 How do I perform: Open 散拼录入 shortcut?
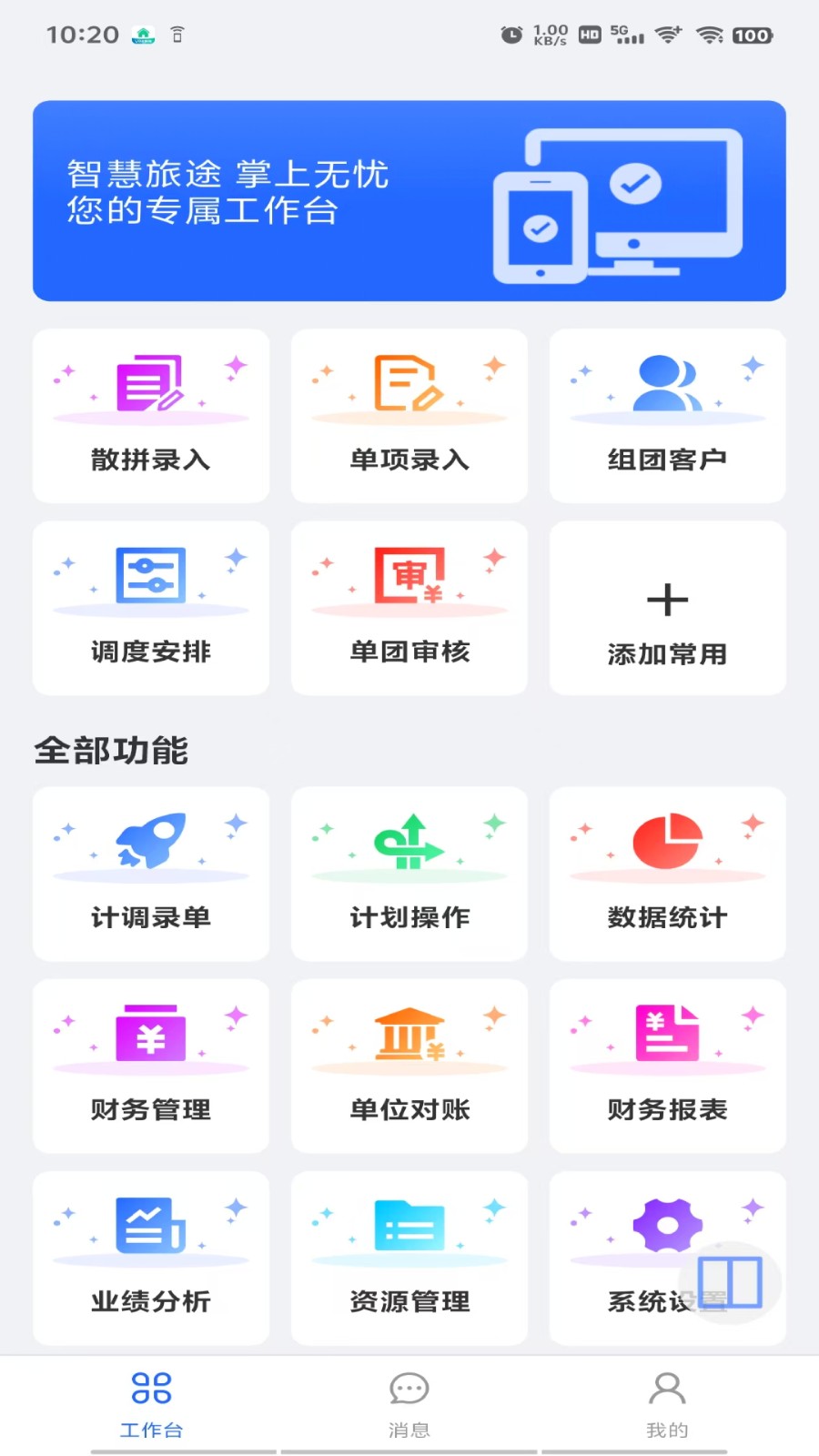click(x=151, y=416)
